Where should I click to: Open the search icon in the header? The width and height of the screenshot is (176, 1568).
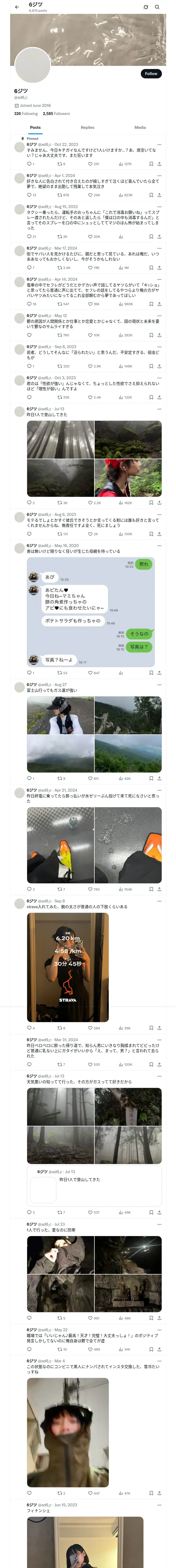coord(157,7)
